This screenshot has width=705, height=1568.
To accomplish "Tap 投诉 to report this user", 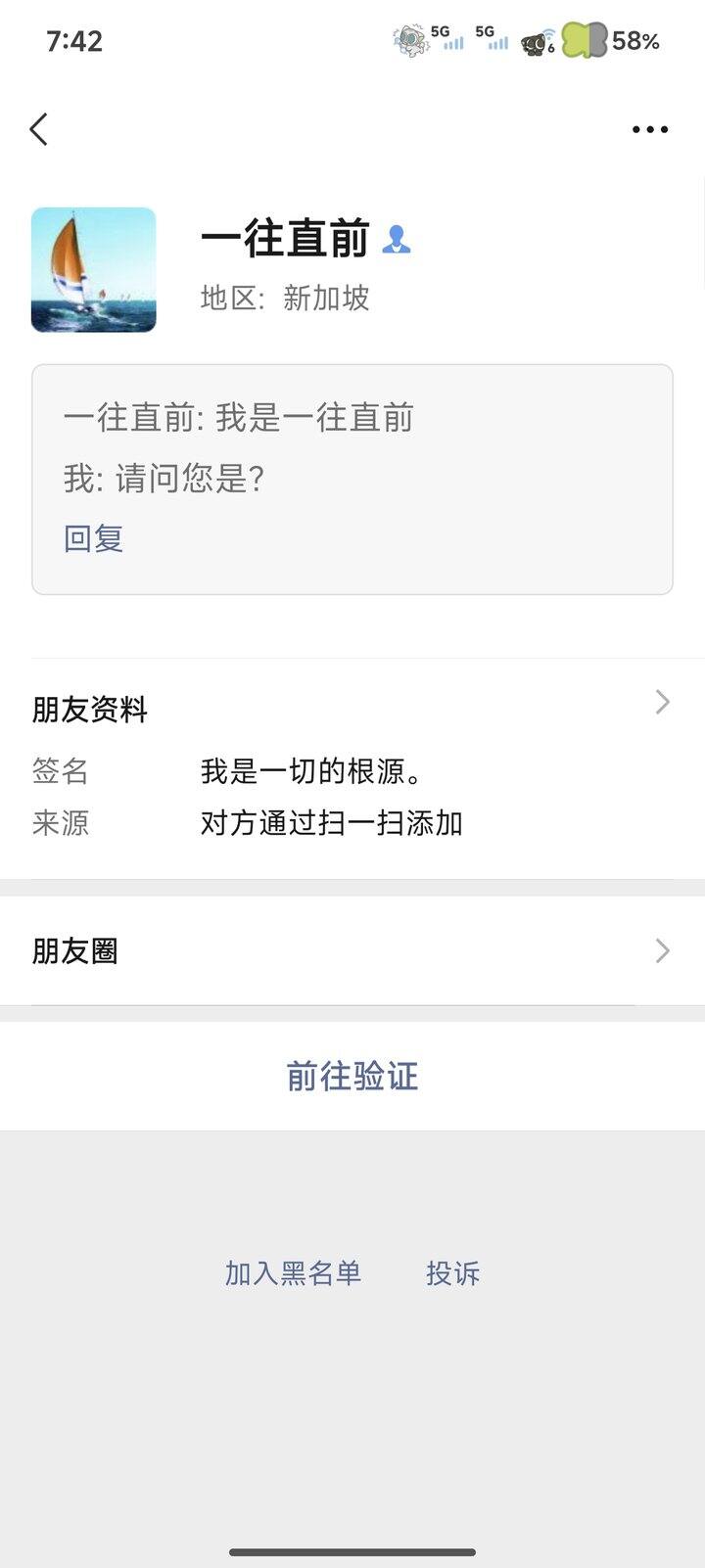I will [x=451, y=1273].
